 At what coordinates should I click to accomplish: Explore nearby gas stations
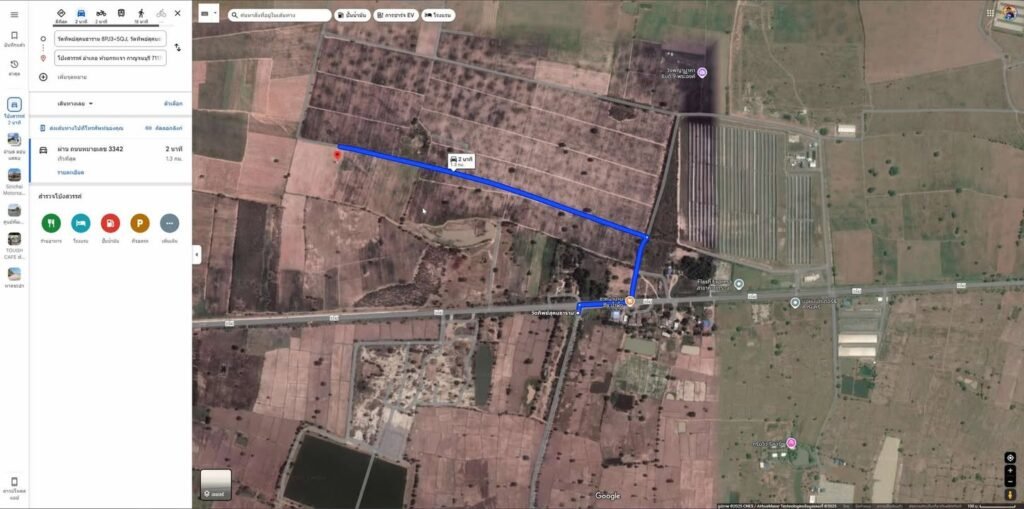[x=110, y=223]
